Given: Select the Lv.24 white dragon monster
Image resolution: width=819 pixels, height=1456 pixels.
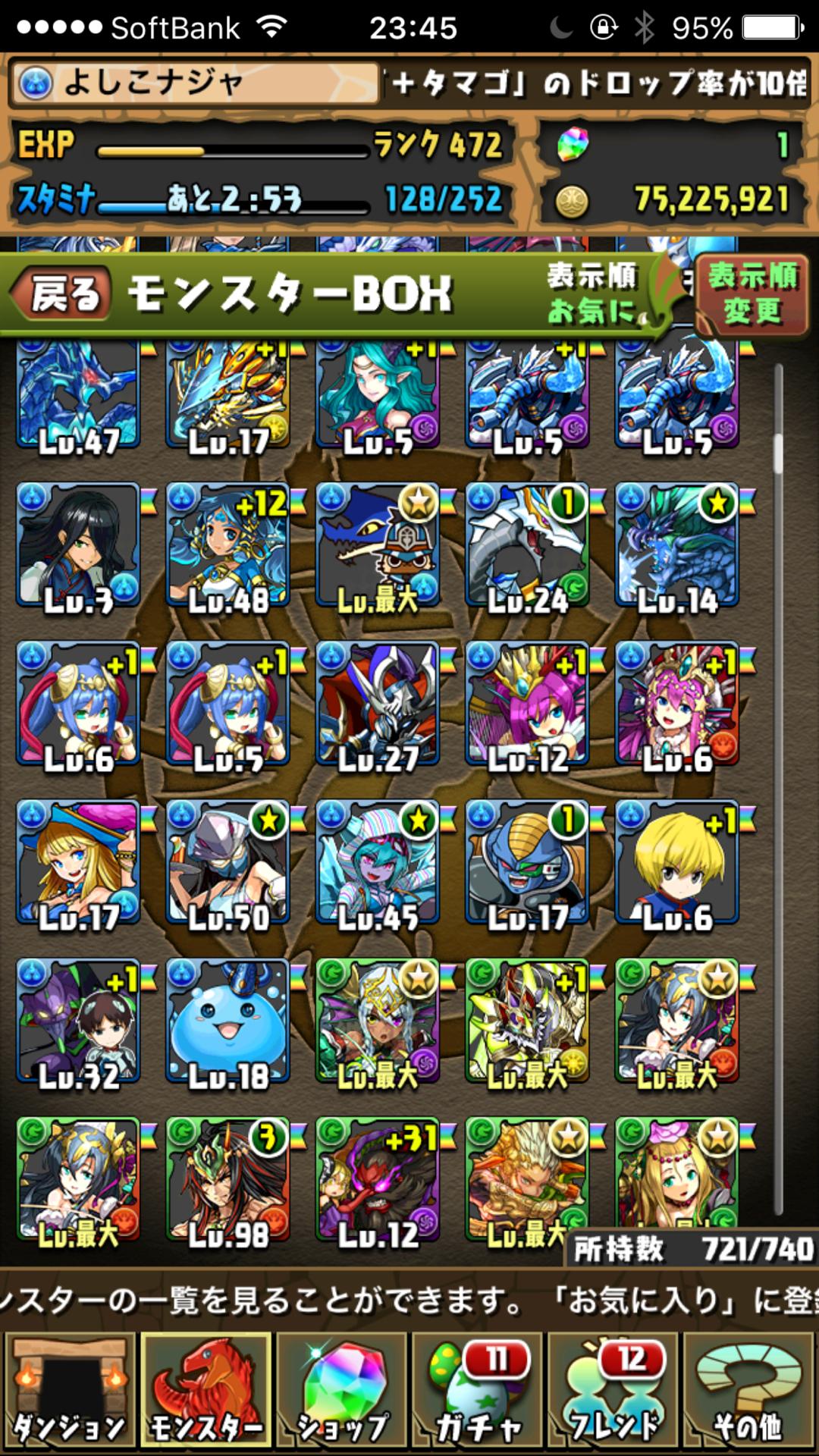Looking at the screenshot, I should point(527,546).
